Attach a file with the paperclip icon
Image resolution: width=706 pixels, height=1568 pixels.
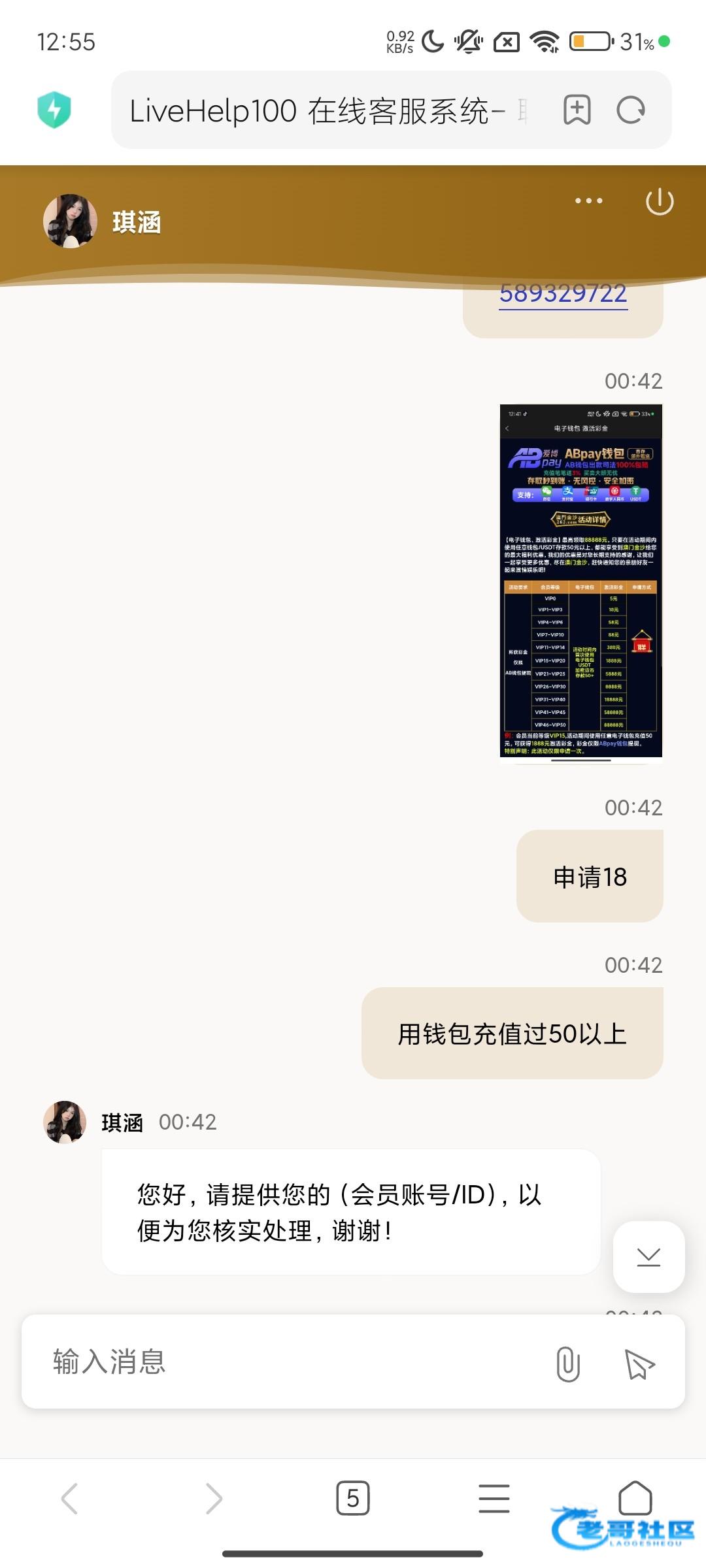coord(567,1364)
